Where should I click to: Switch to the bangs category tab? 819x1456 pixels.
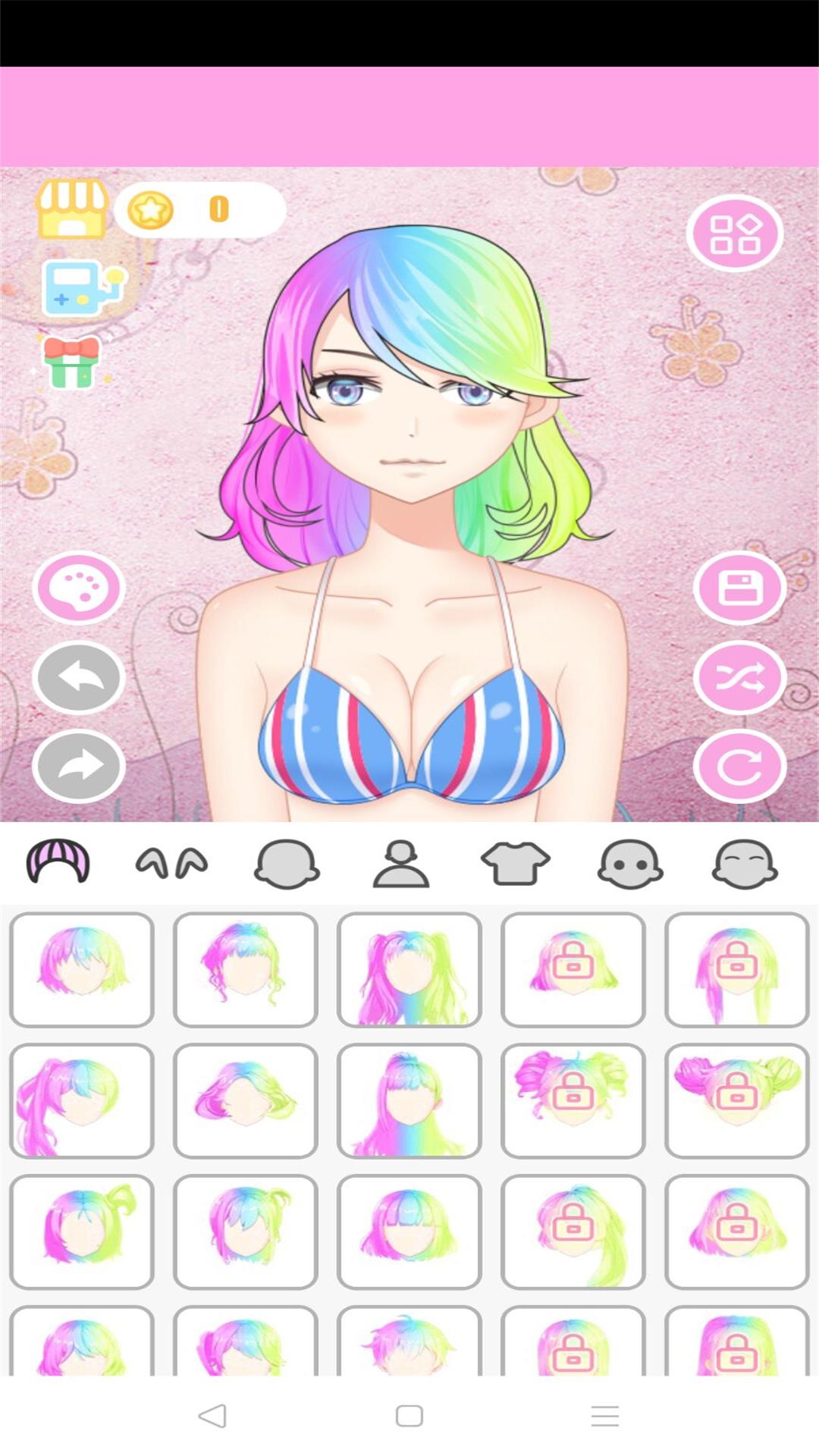tap(171, 863)
